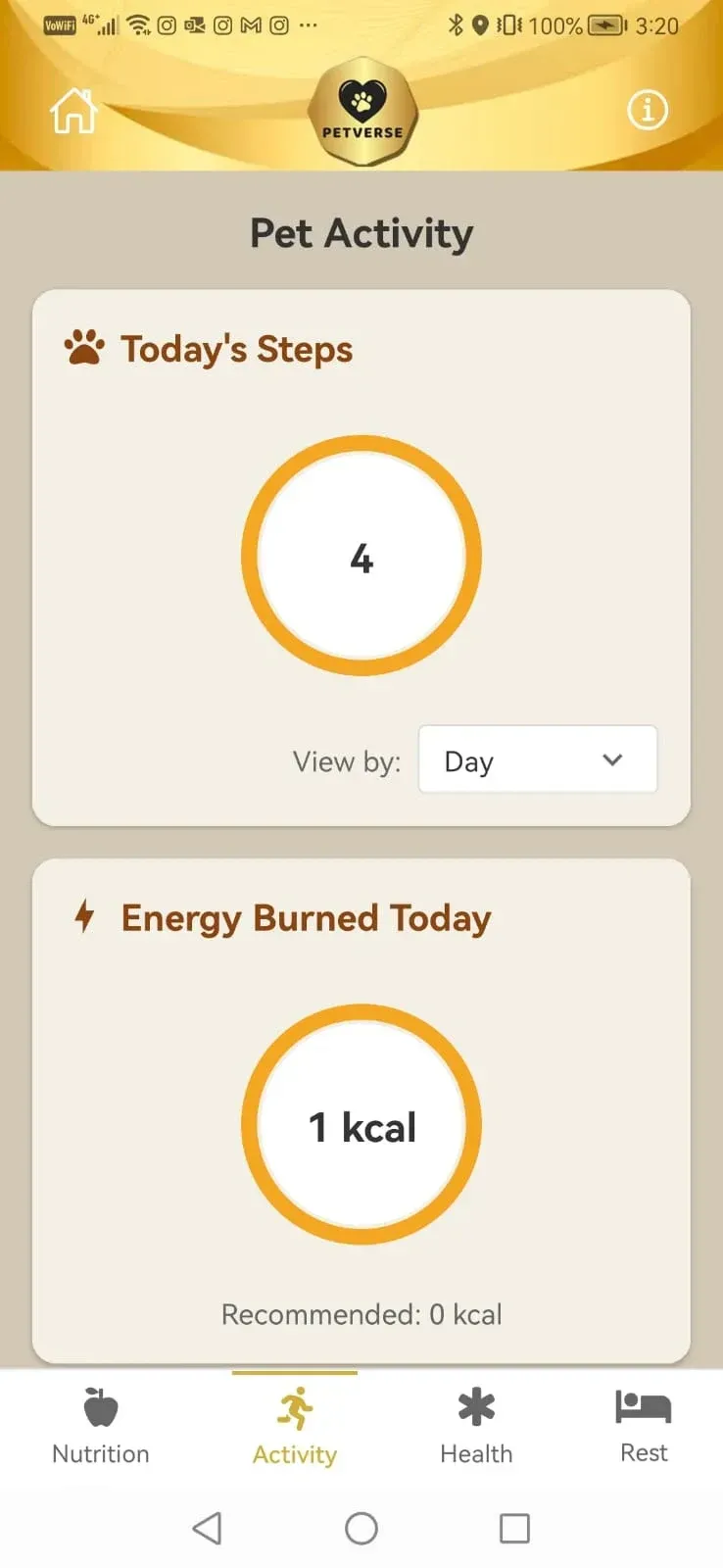The image size is (723, 1568).
Task: Expand the View by Day dropdown
Action: click(537, 759)
